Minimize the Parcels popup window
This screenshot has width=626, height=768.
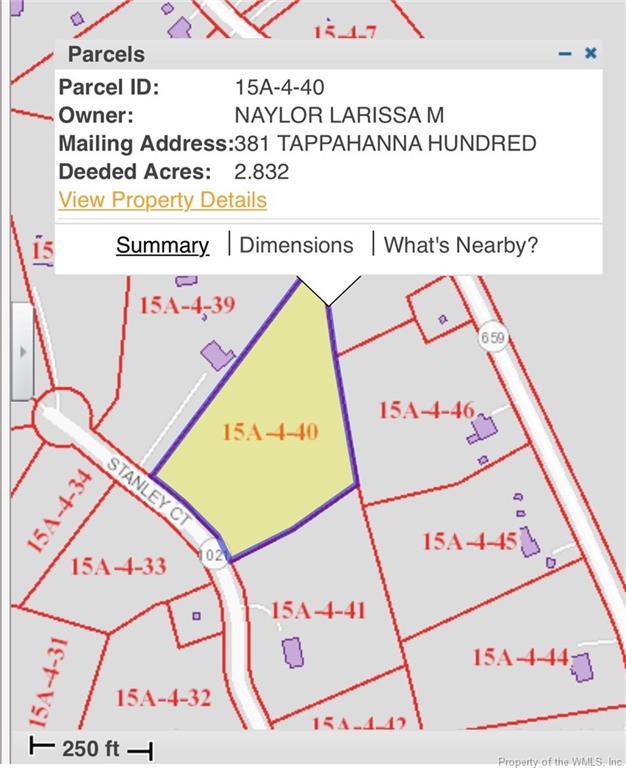pos(565,54)
